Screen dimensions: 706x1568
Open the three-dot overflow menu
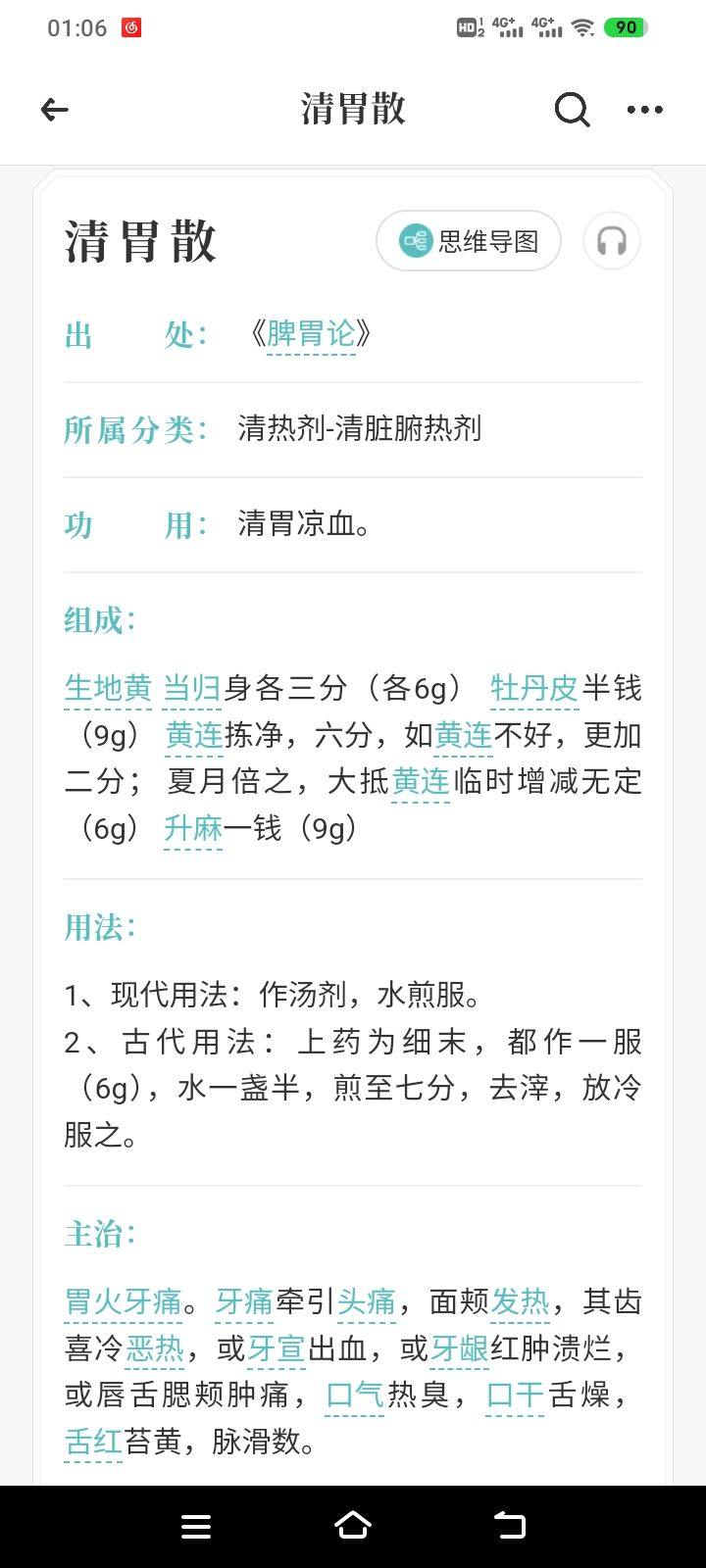click(644, 110)
